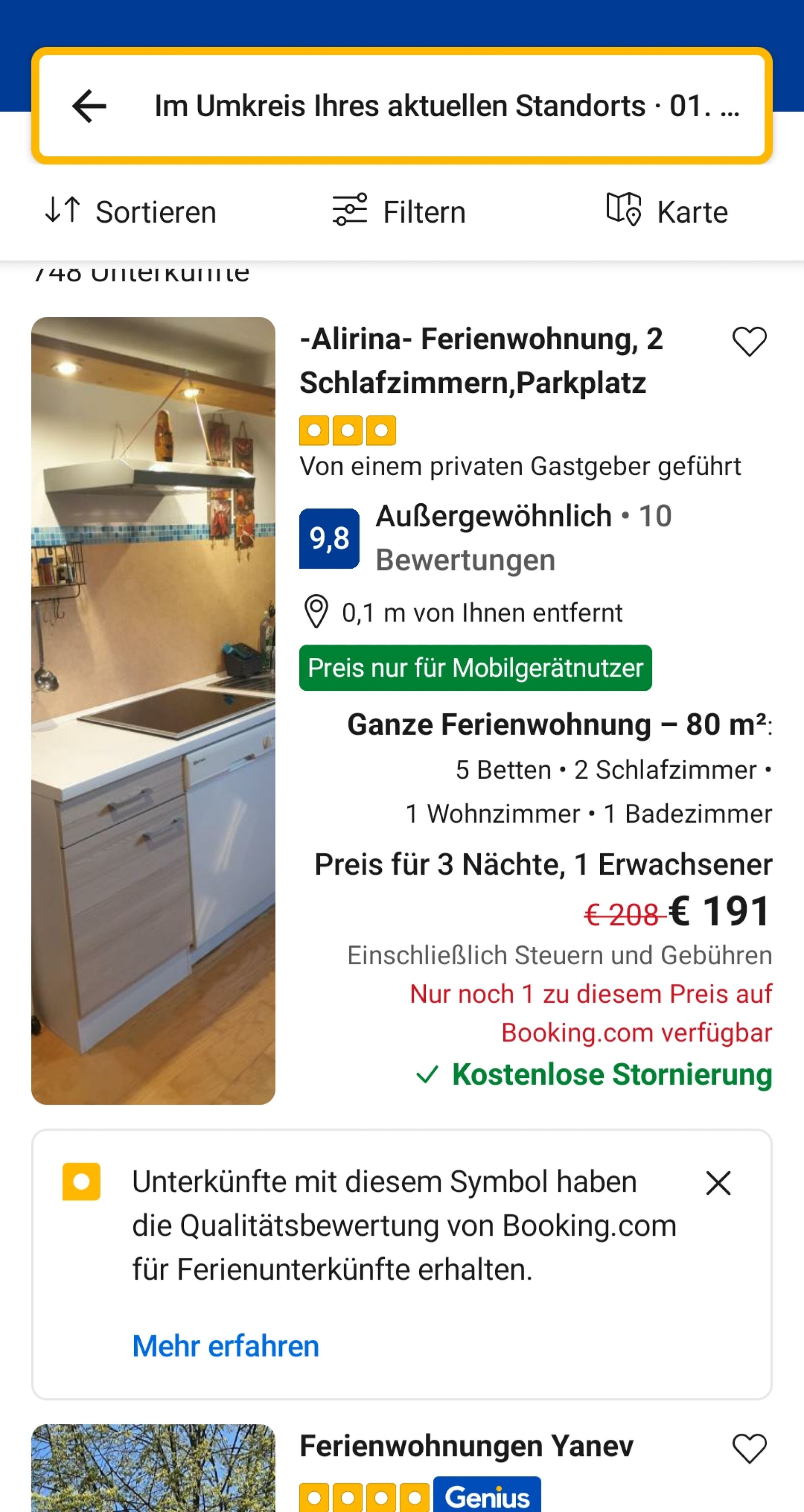Tap the 9,8 Außergewöhnlich review score
The height and width of the screenshot is (1512, 804).
point(330,538)
